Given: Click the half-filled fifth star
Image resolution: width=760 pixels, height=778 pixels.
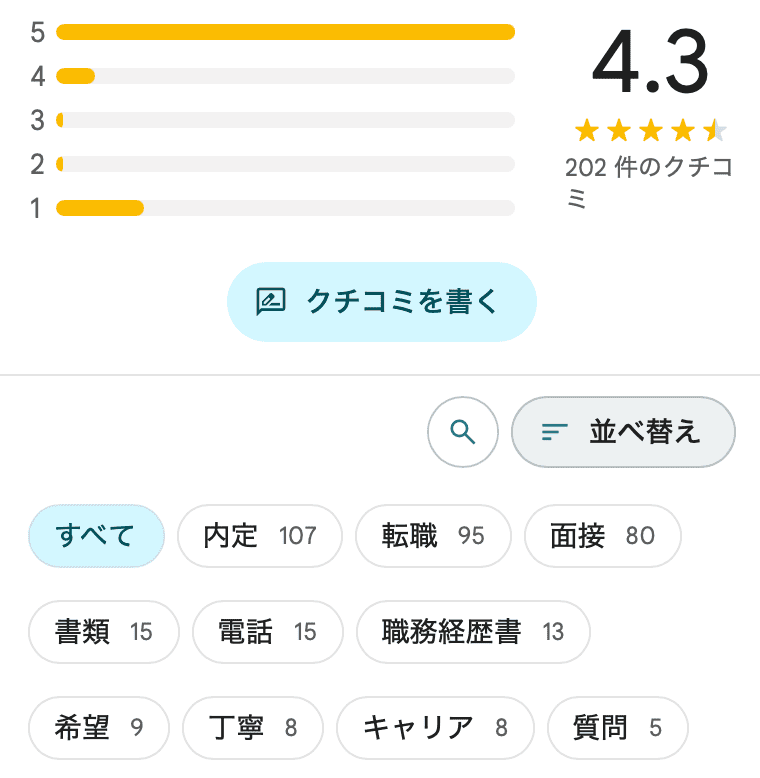Looking at the screenshot, I should pyautogui.click(x=713, y=130).
